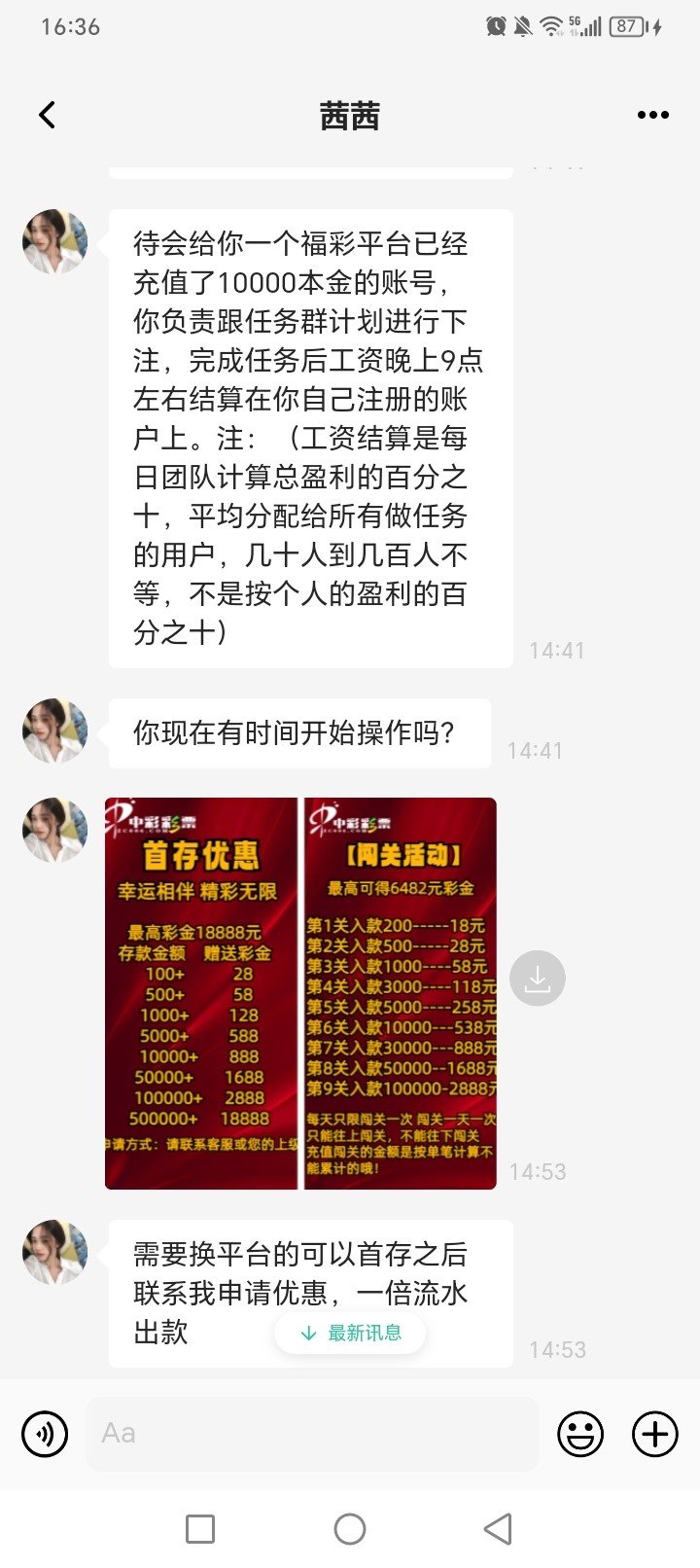
Task: Open recent apps from navigation bar
Action: [200, 1529]
